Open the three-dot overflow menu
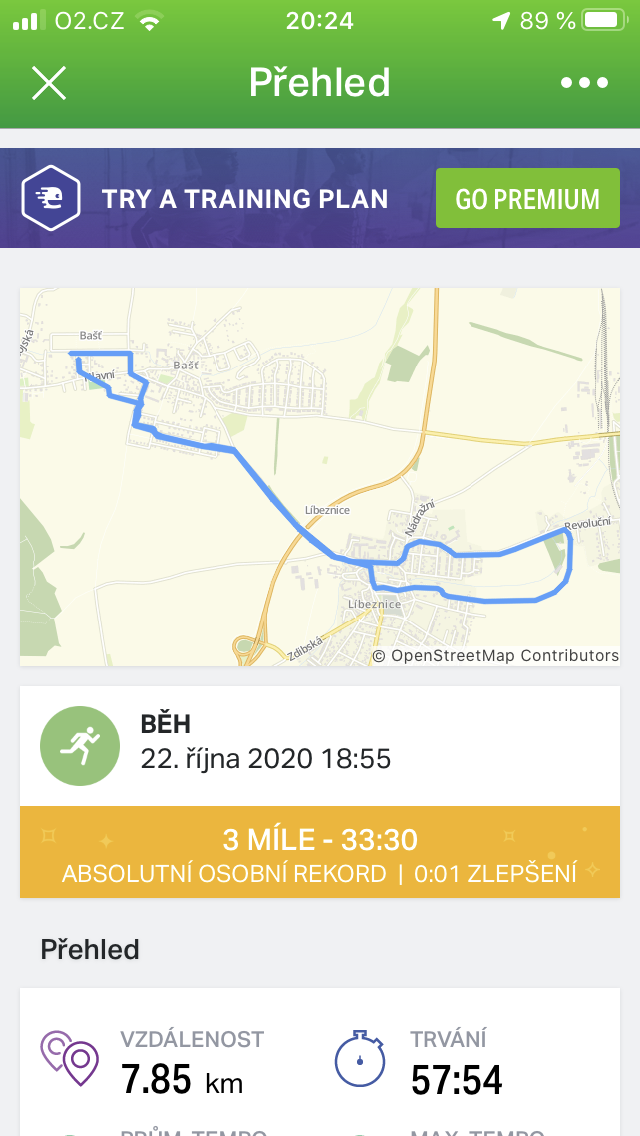Screen dimensions: 640x1136 coord(584,83)
